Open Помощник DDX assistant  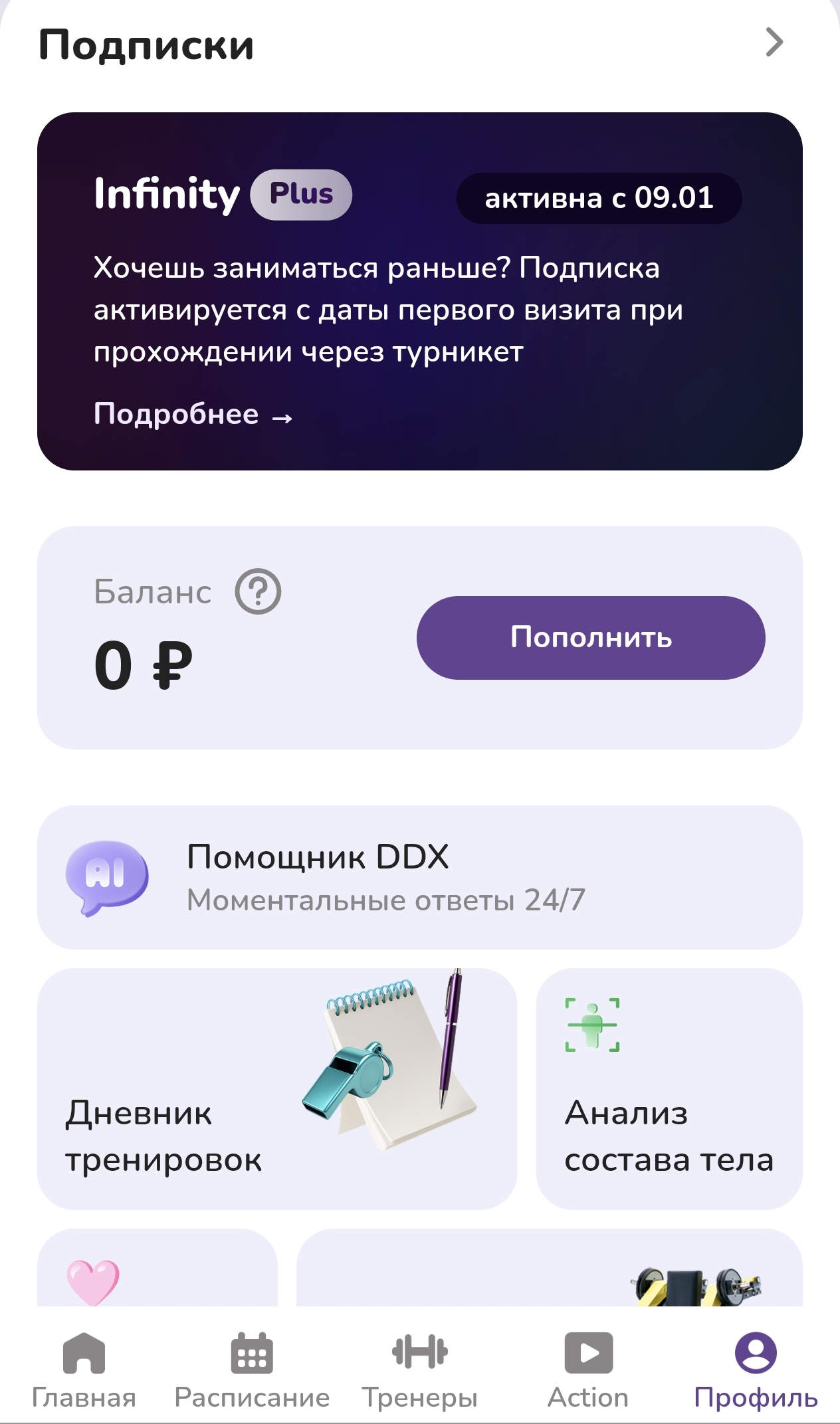click(420, 877)
